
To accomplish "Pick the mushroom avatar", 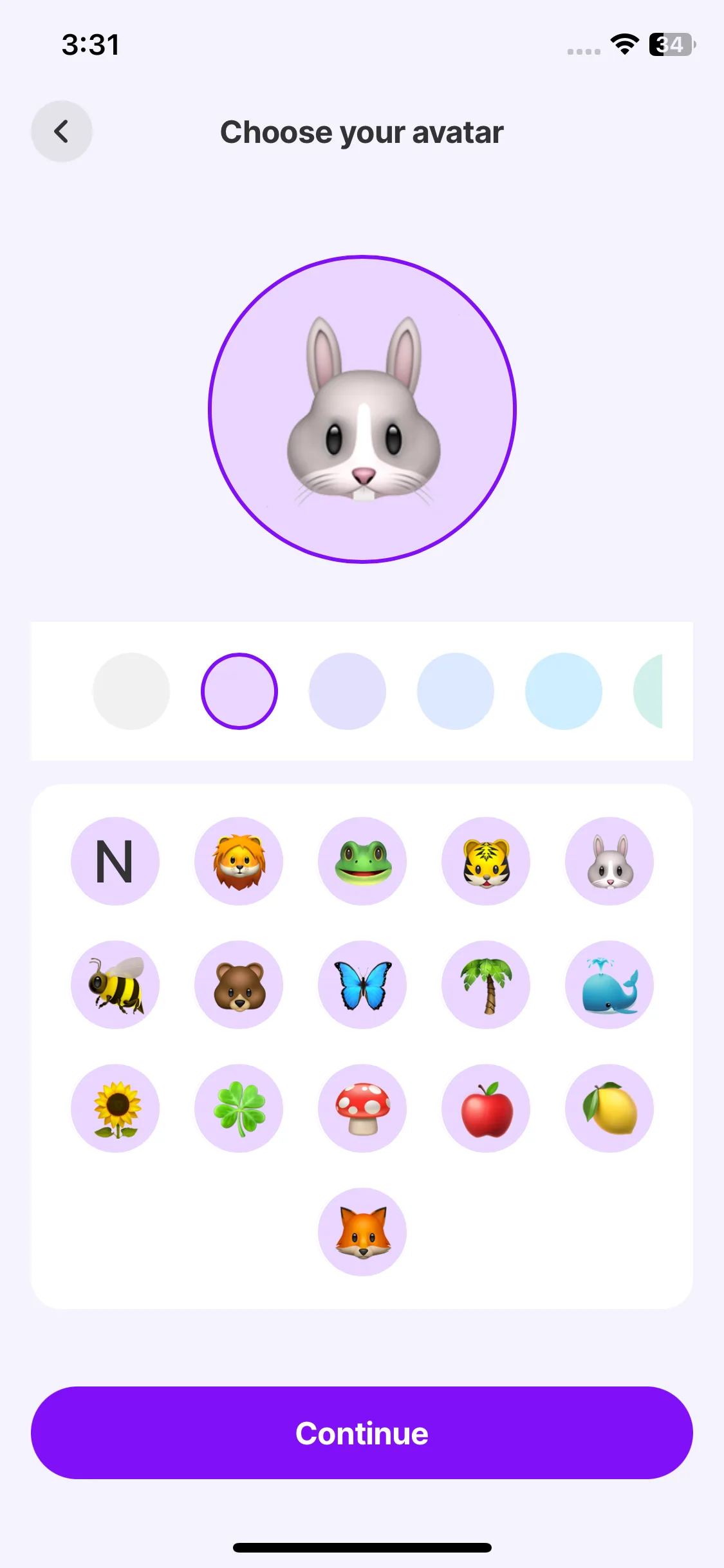I will pyautogui.click(x=362, y=1108).
